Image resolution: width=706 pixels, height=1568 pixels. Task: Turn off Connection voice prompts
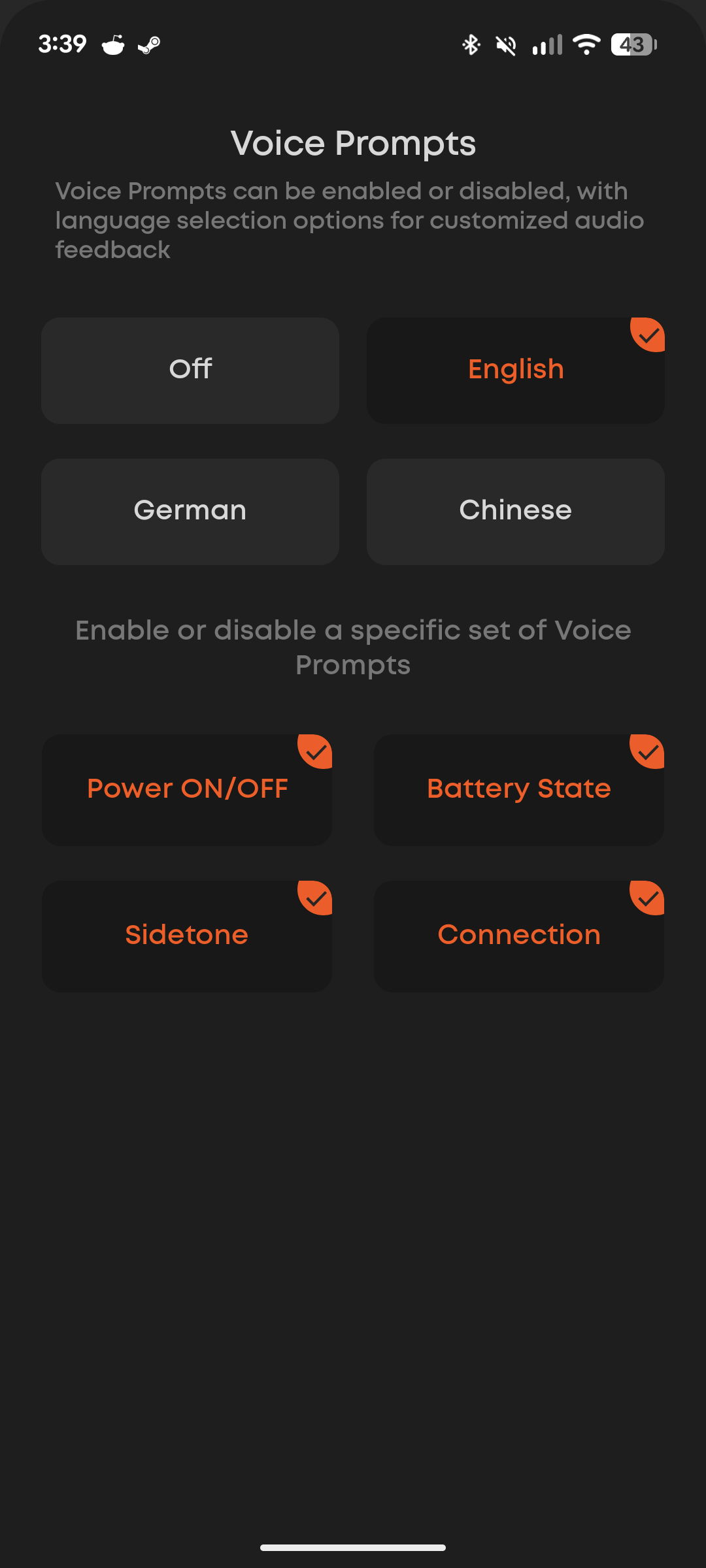(519, 936)
